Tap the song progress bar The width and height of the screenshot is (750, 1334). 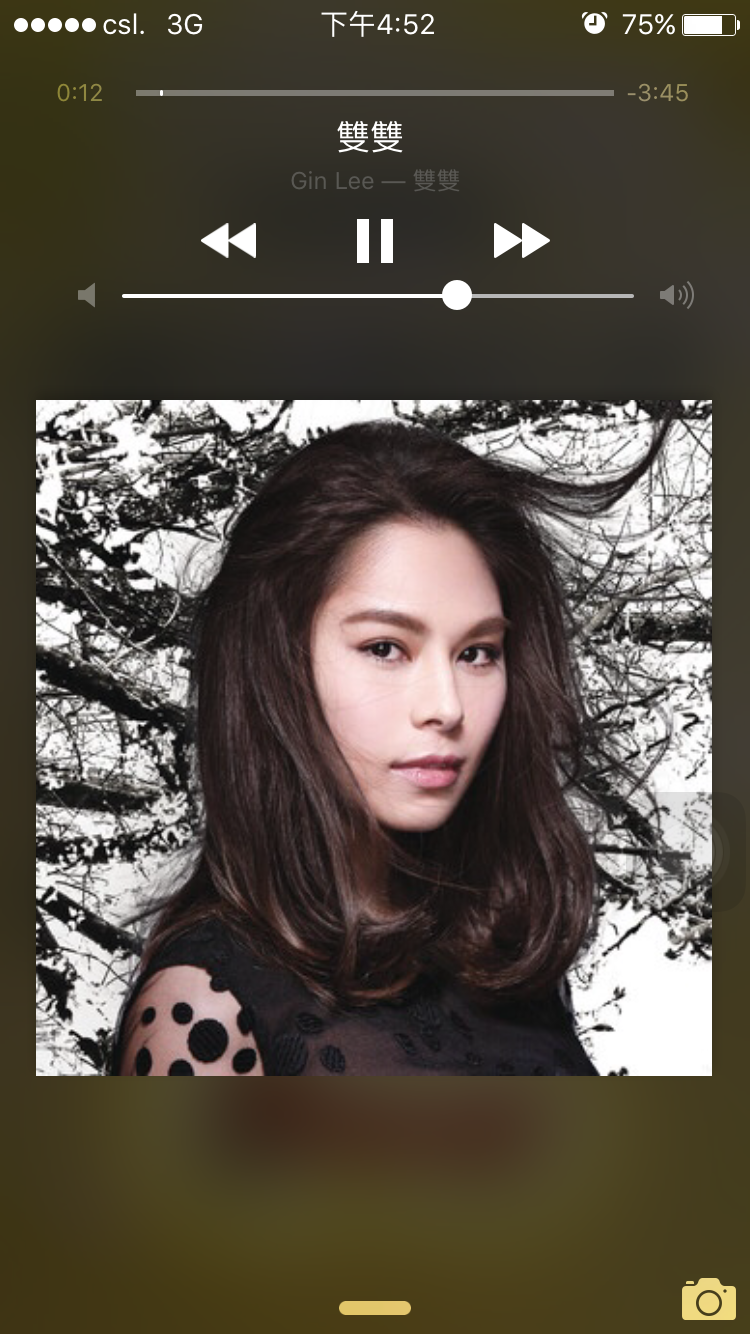(375, 93)
